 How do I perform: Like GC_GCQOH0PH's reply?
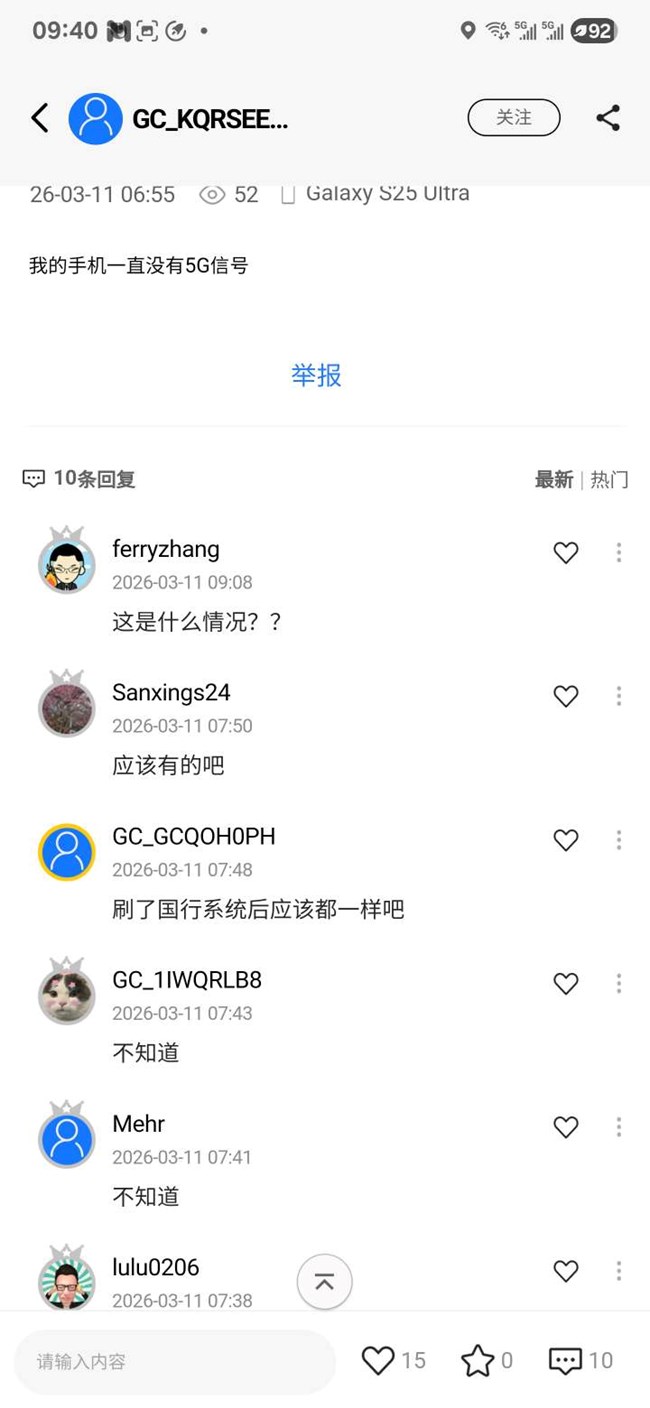pyautogui.click(x=566, y=840)
